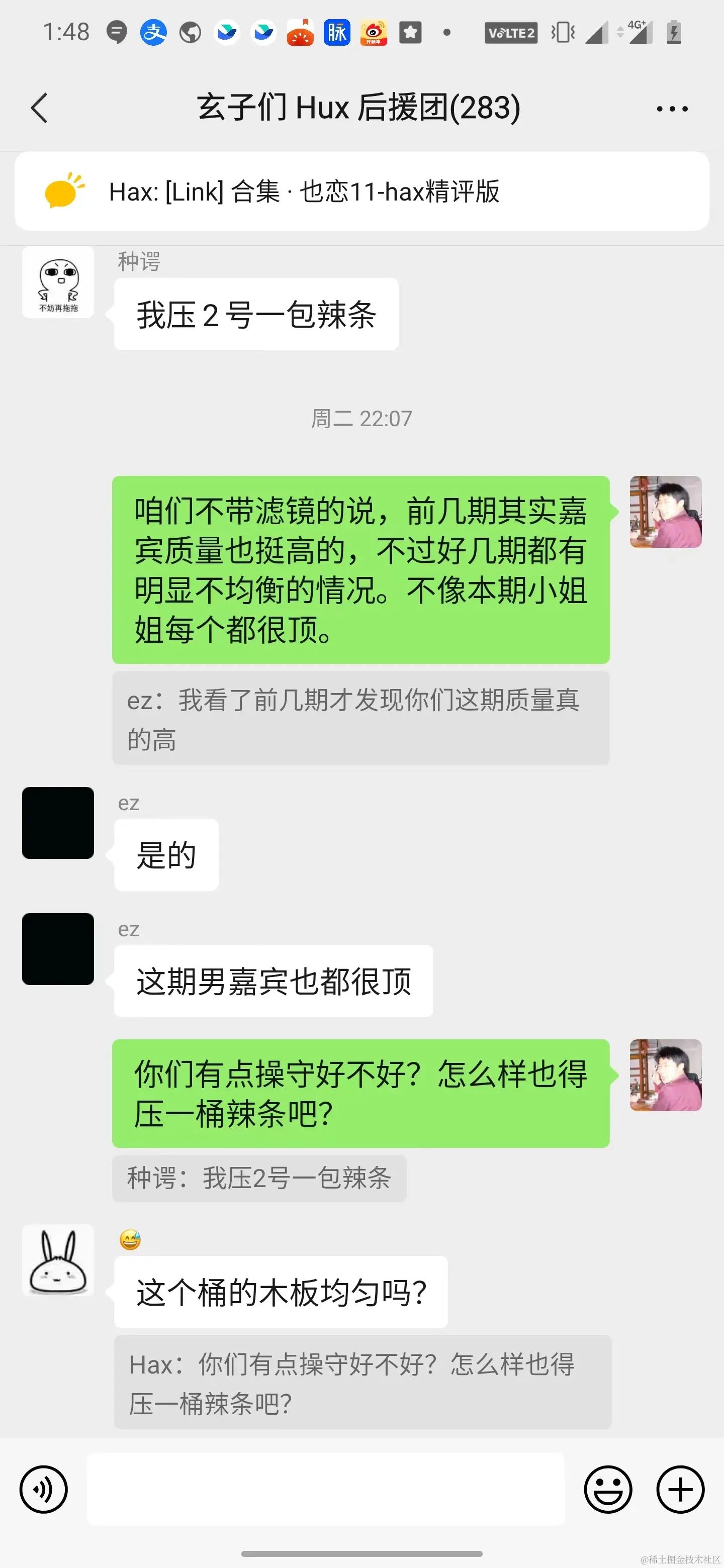View 种谔's profile avatar
The height and width of the screenshot is (1568, 724).
point(58,282)
